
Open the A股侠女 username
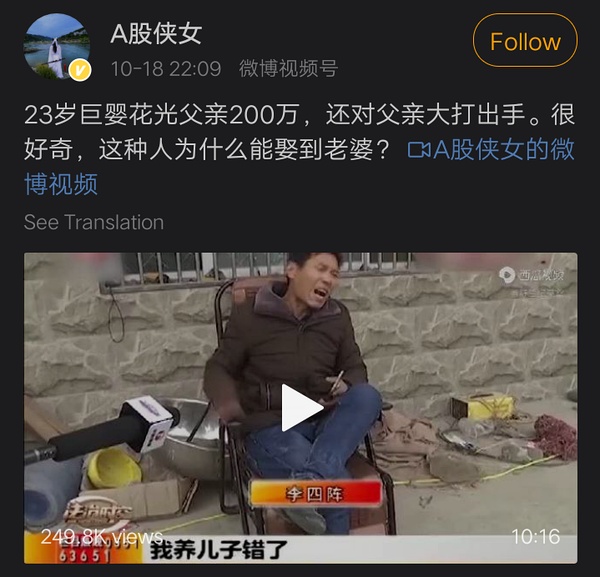pos(155,34)
